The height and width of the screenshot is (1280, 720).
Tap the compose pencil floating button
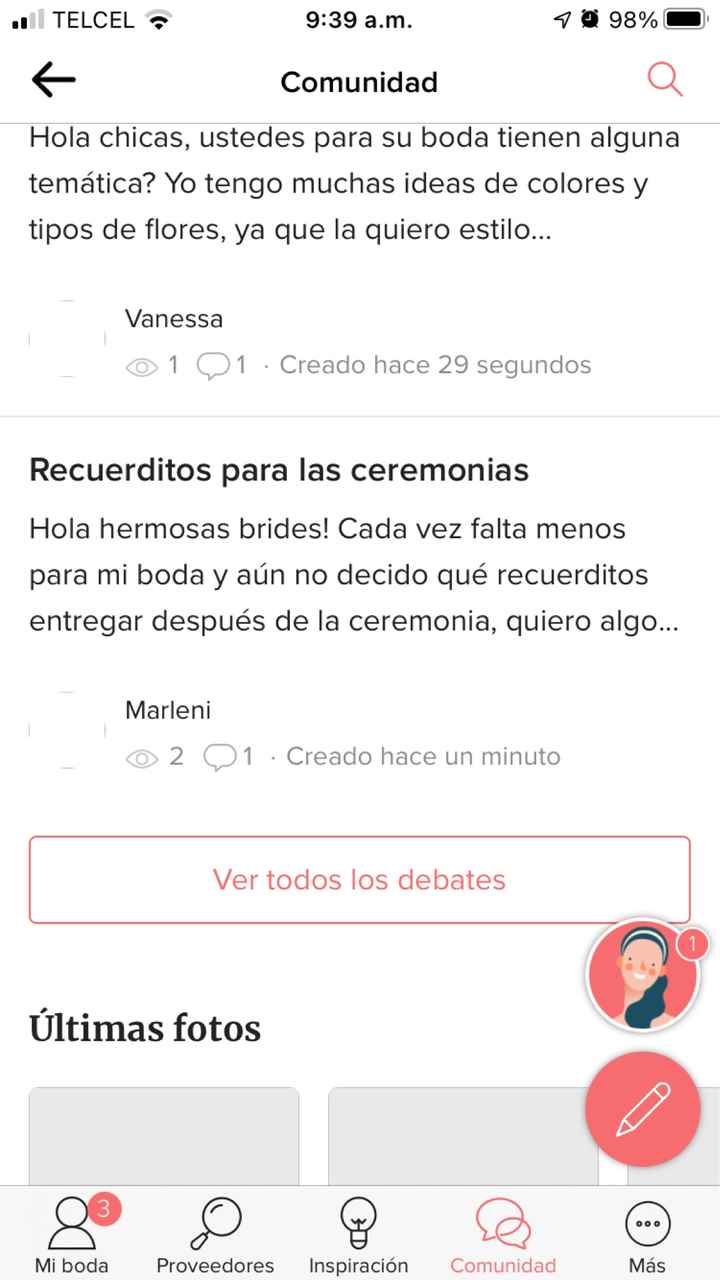coord(644,1110)
